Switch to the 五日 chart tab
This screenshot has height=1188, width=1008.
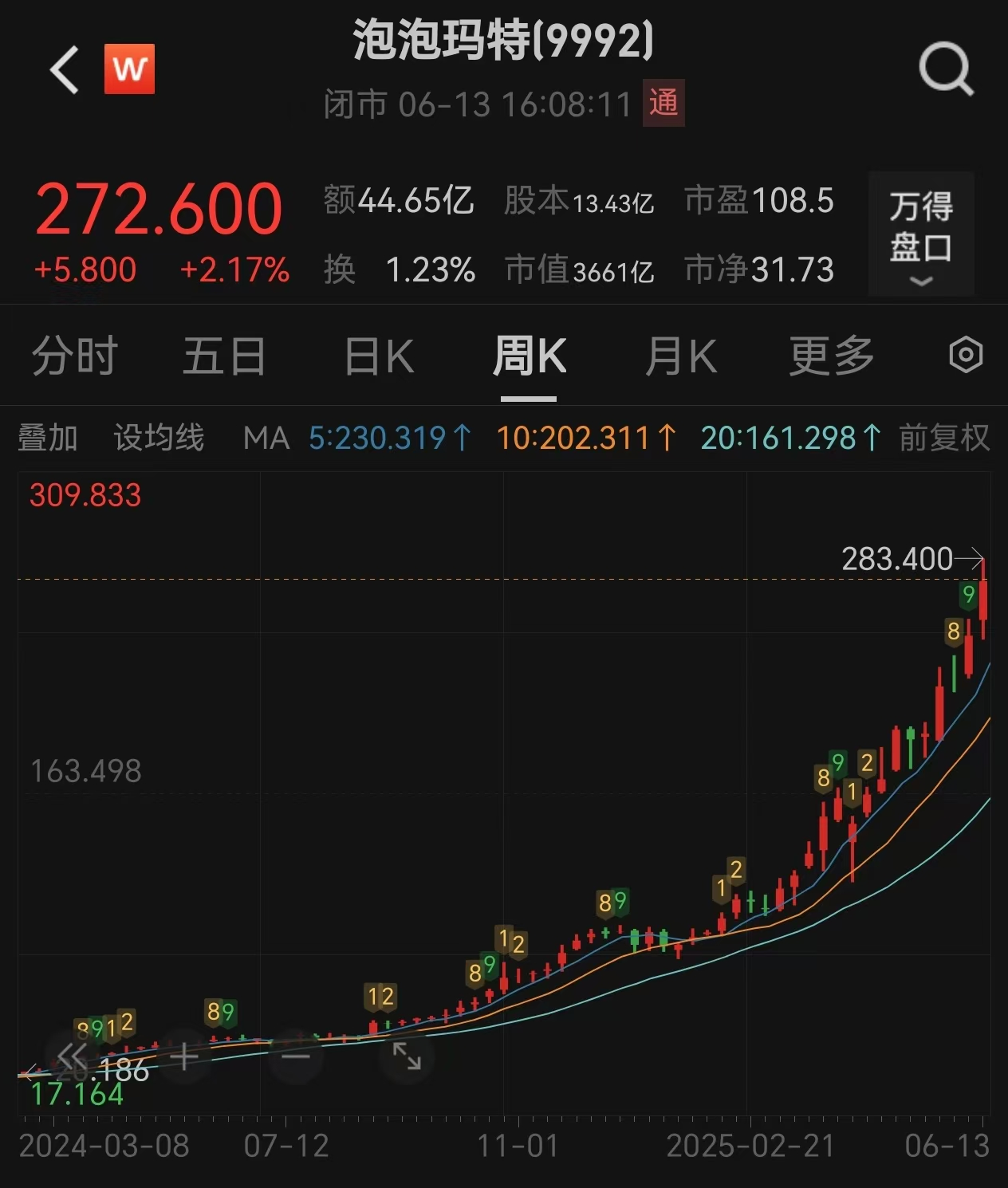click(x=224, y=356)
